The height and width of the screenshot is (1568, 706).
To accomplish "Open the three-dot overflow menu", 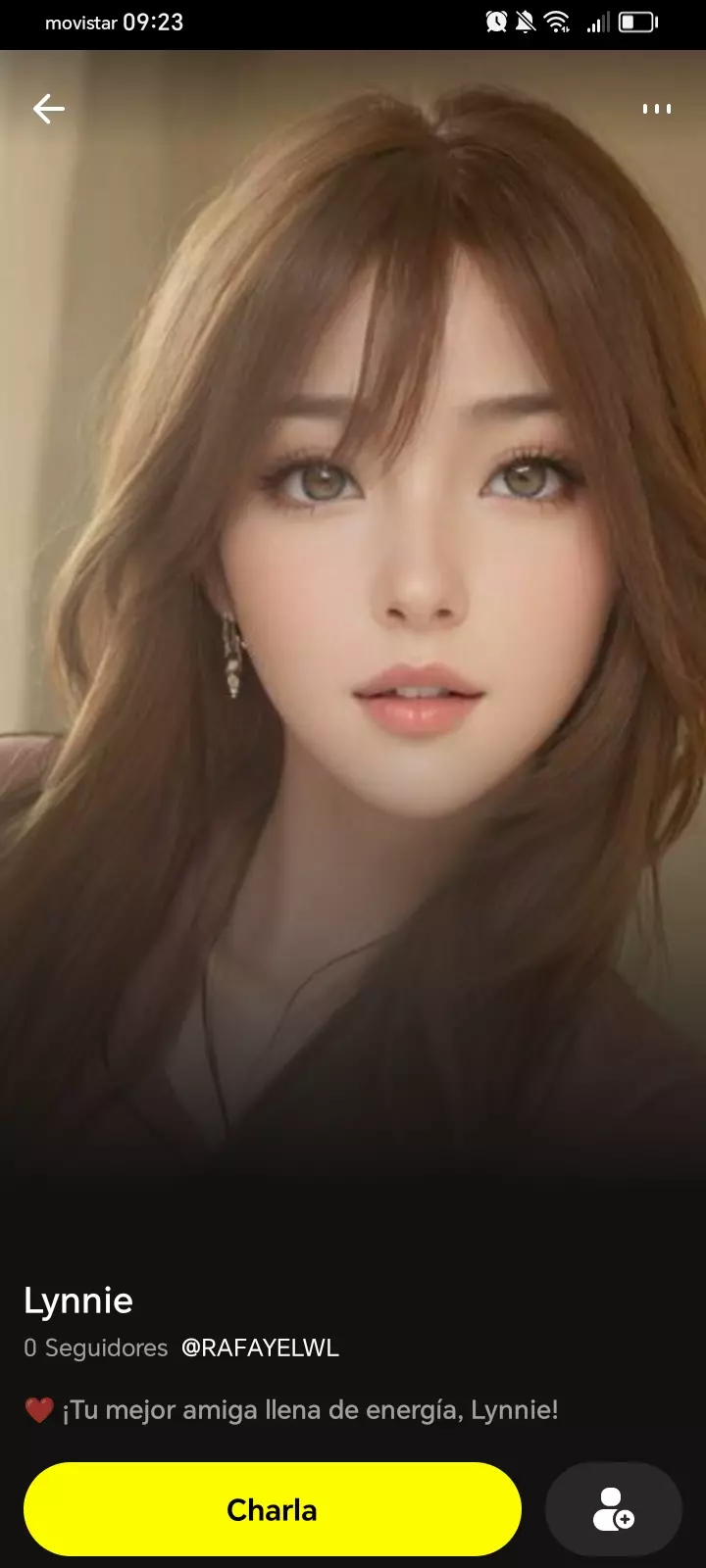I will coord(656,109).
